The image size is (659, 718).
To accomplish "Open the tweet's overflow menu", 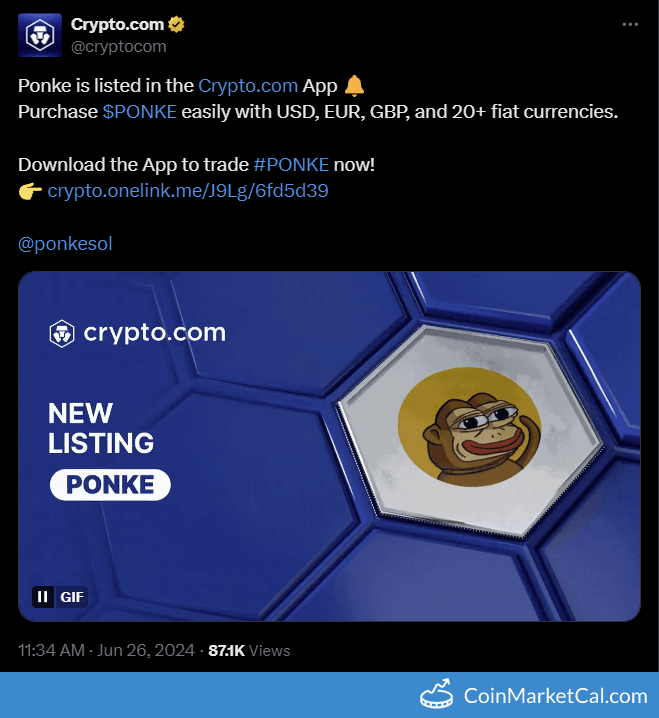I will 629,24.
